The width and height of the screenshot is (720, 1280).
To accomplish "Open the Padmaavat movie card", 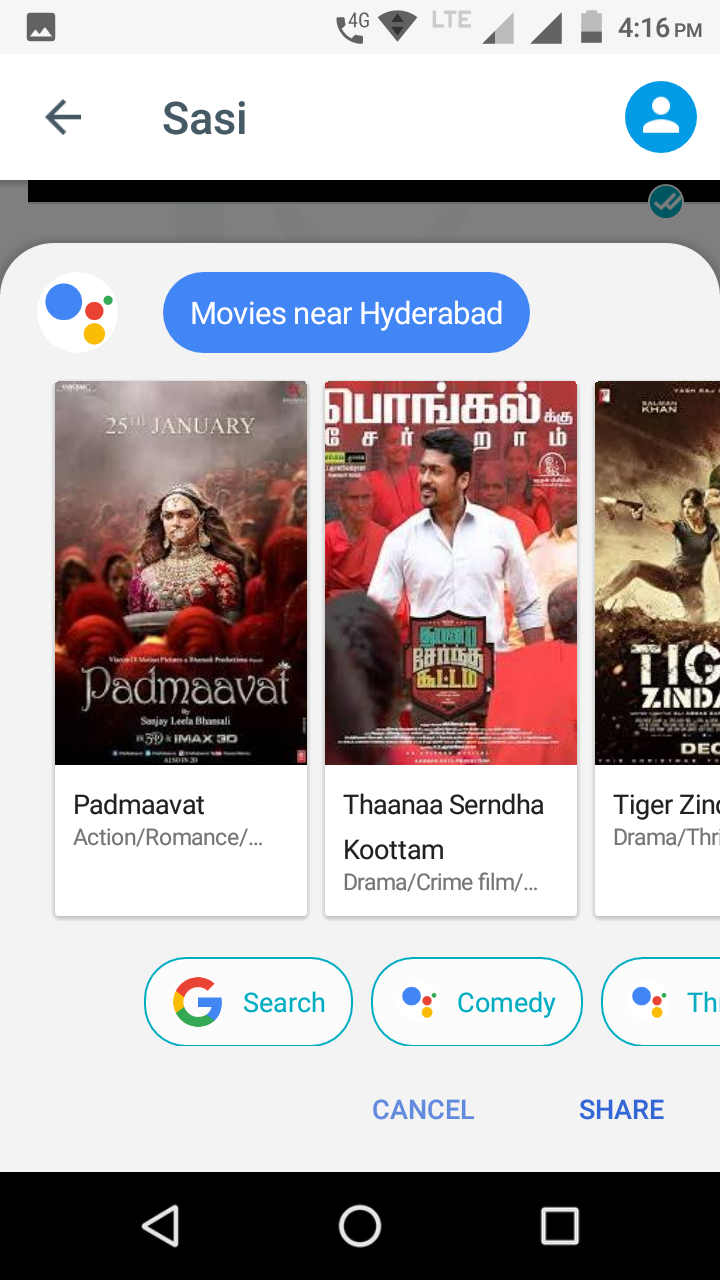I will [181, 648].
